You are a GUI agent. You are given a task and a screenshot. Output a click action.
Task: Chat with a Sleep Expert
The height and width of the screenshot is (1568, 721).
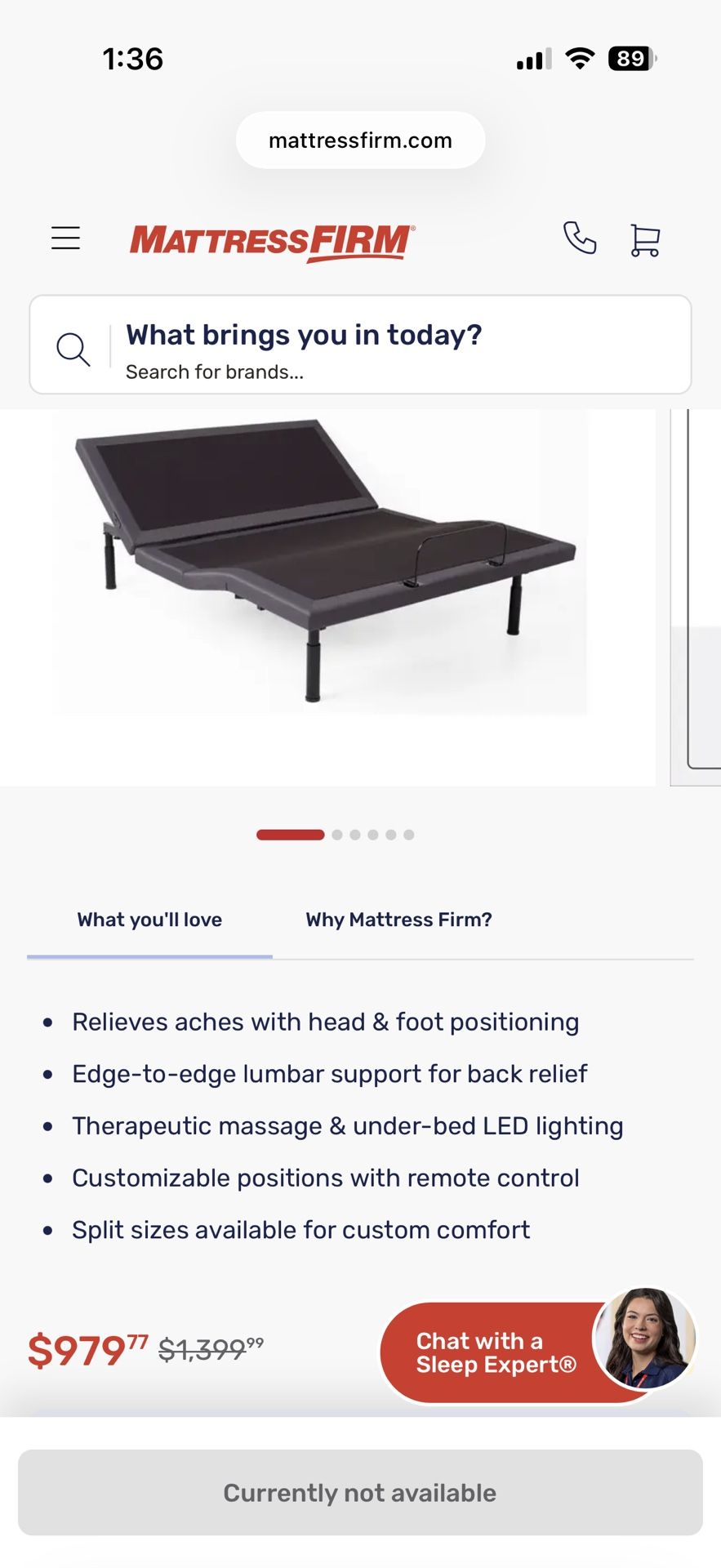tap(539, 1352)
